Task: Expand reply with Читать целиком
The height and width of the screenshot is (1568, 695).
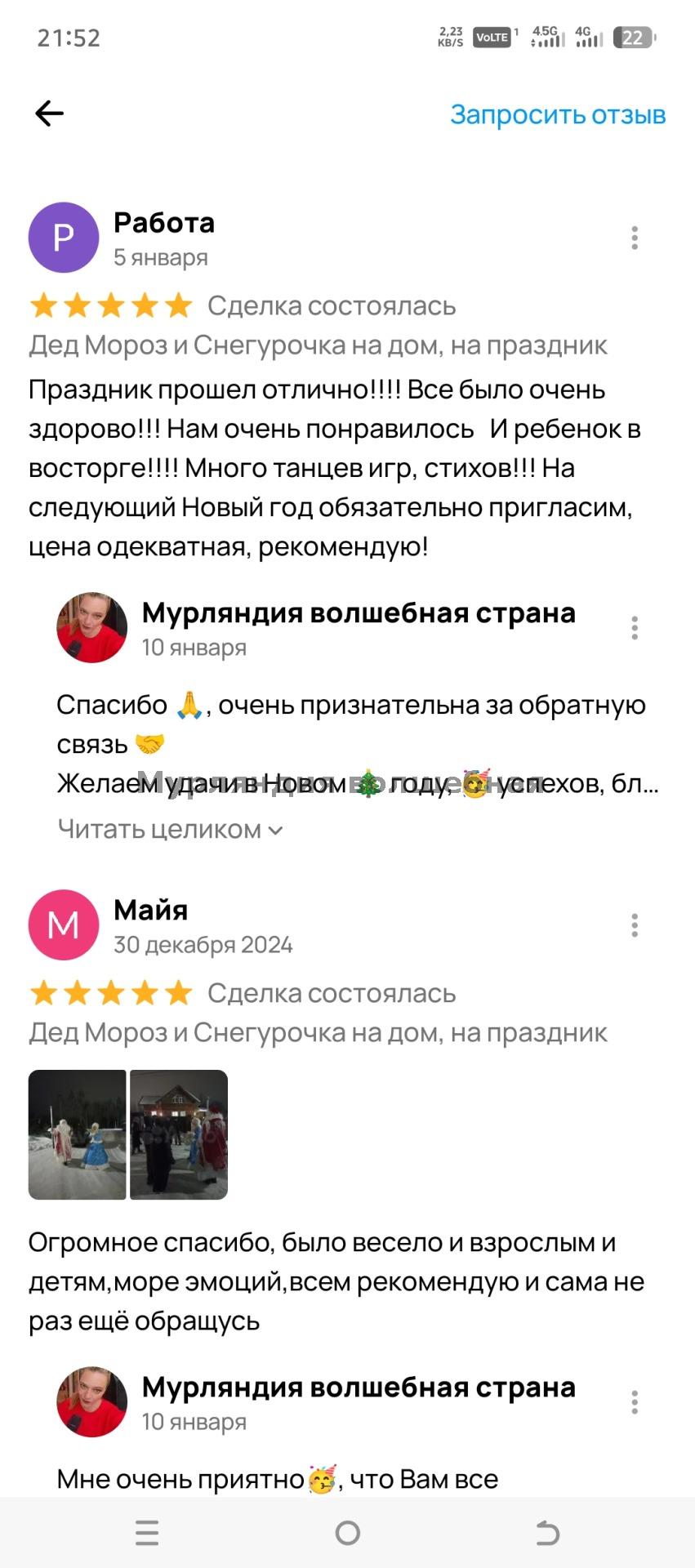Action: coord(170,830)
